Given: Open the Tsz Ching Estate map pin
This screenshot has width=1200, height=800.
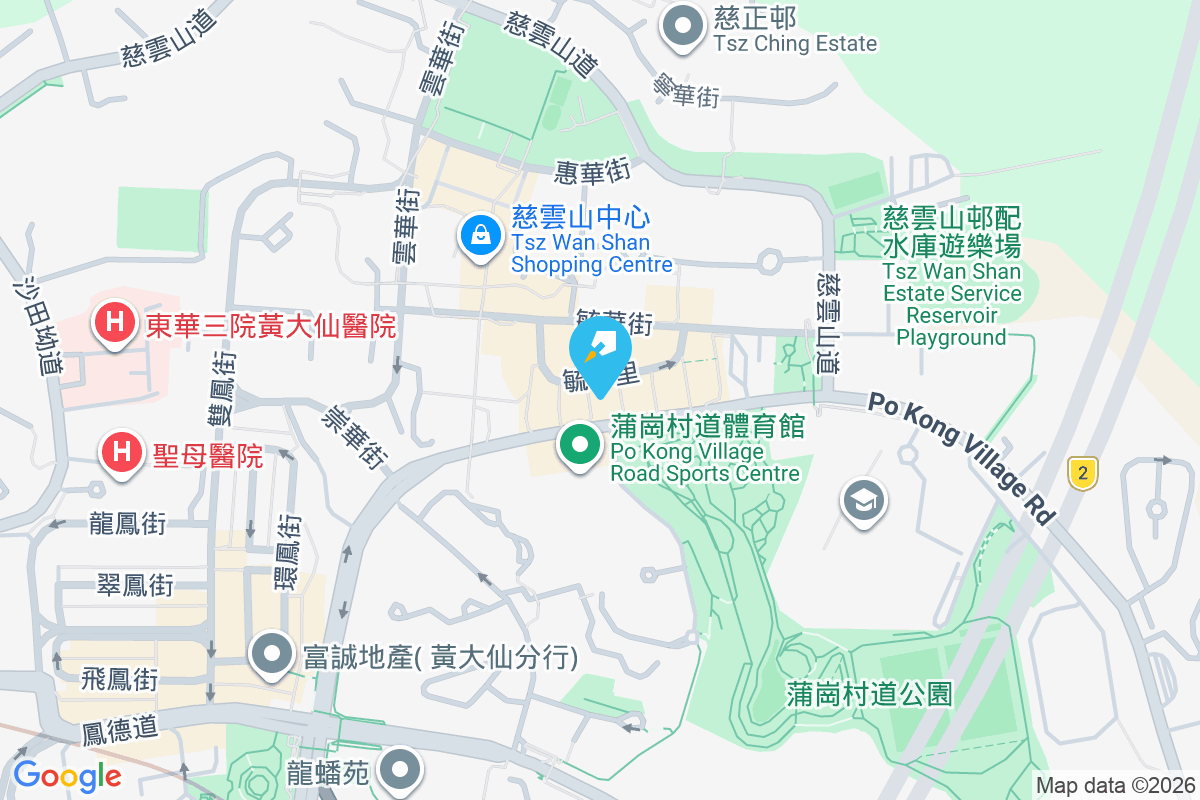Looking at the screenshot, I should pyautogui.click(x=684, y=27).
